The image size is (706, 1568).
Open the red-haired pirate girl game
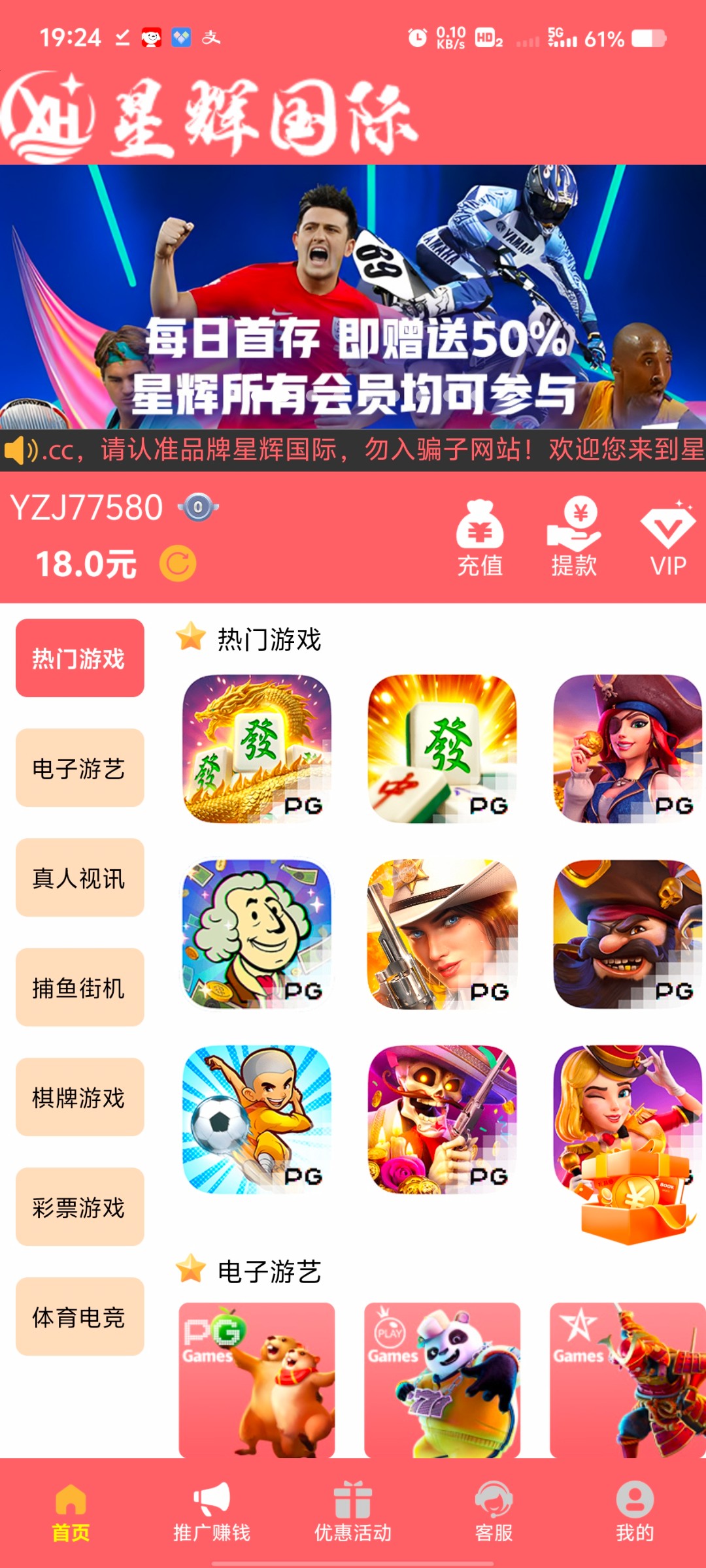click(x=627, y=749)
